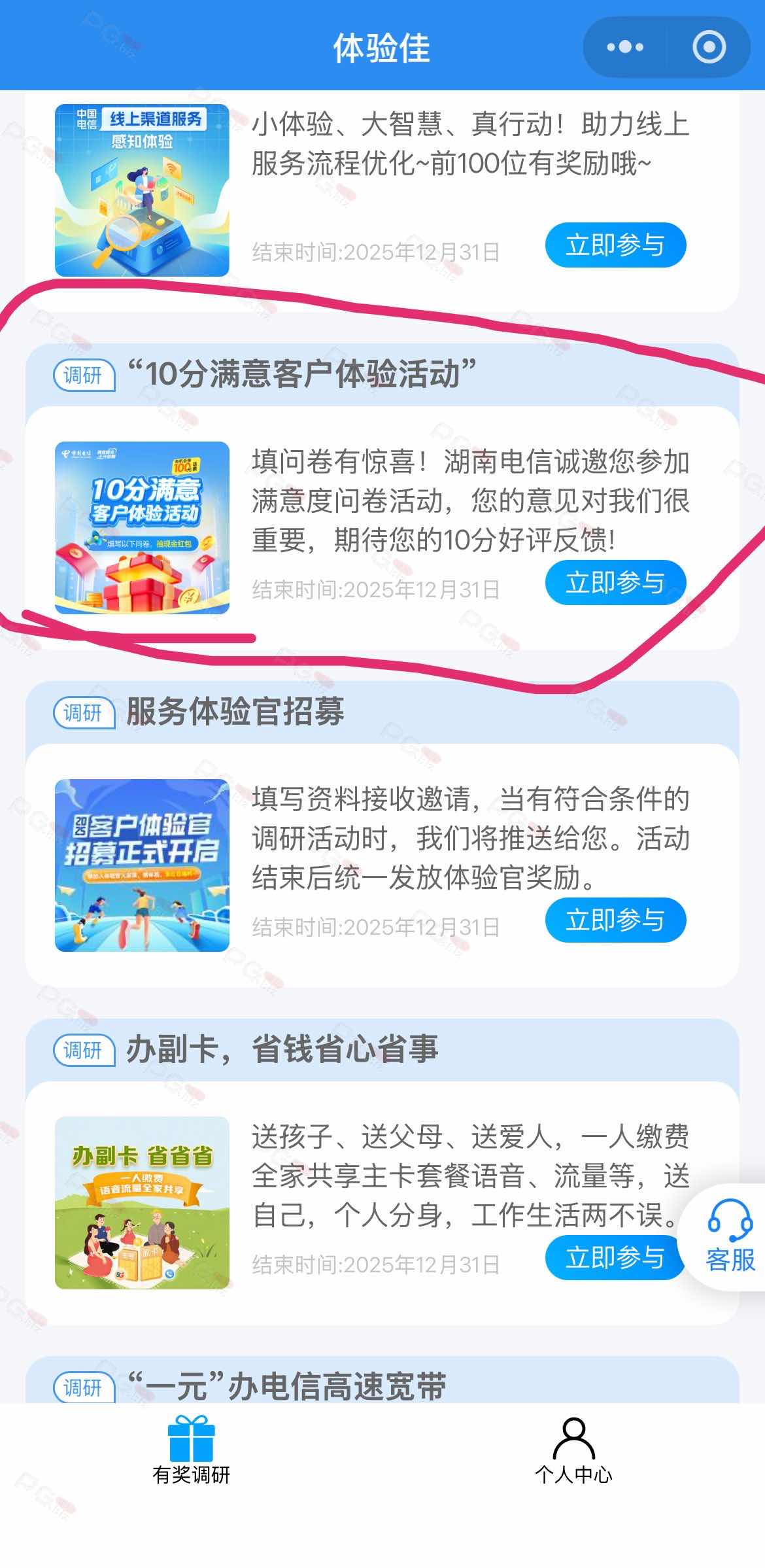This screenshot has width=765, height=1568.
Task: Open the 线上渠道服务感知体验 banner image
Action: [x=142, y=190]
